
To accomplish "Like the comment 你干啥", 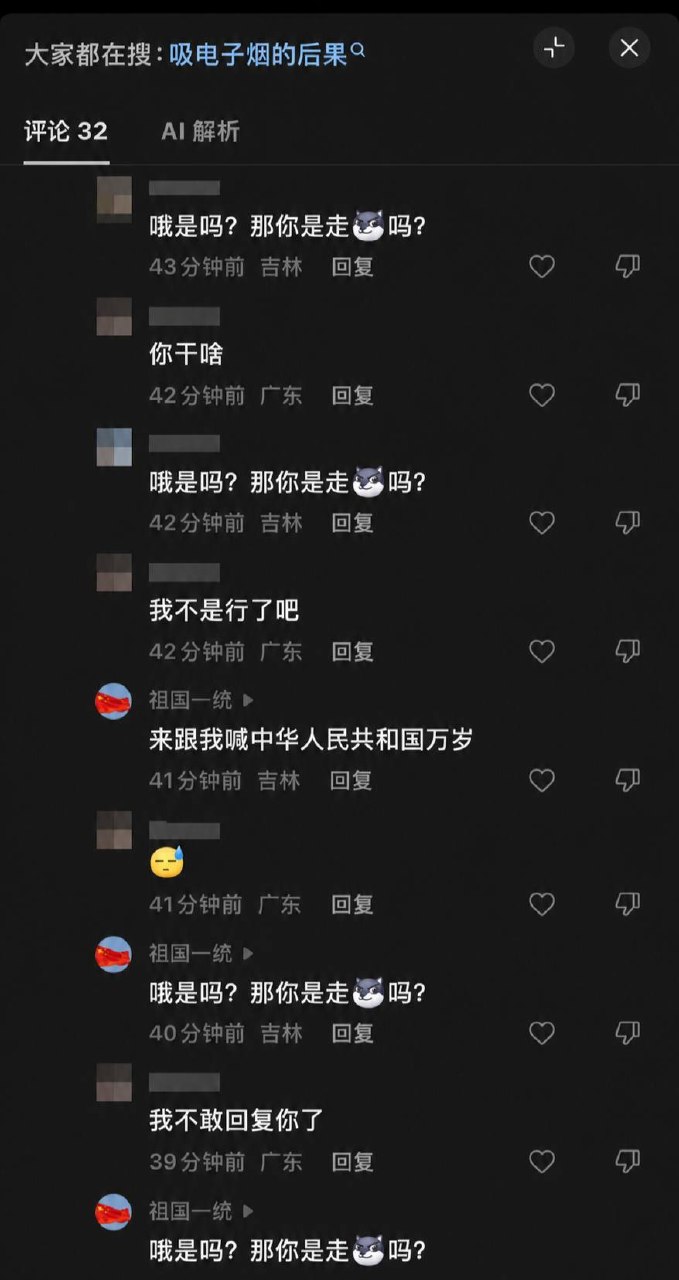I will click(542, 395).
